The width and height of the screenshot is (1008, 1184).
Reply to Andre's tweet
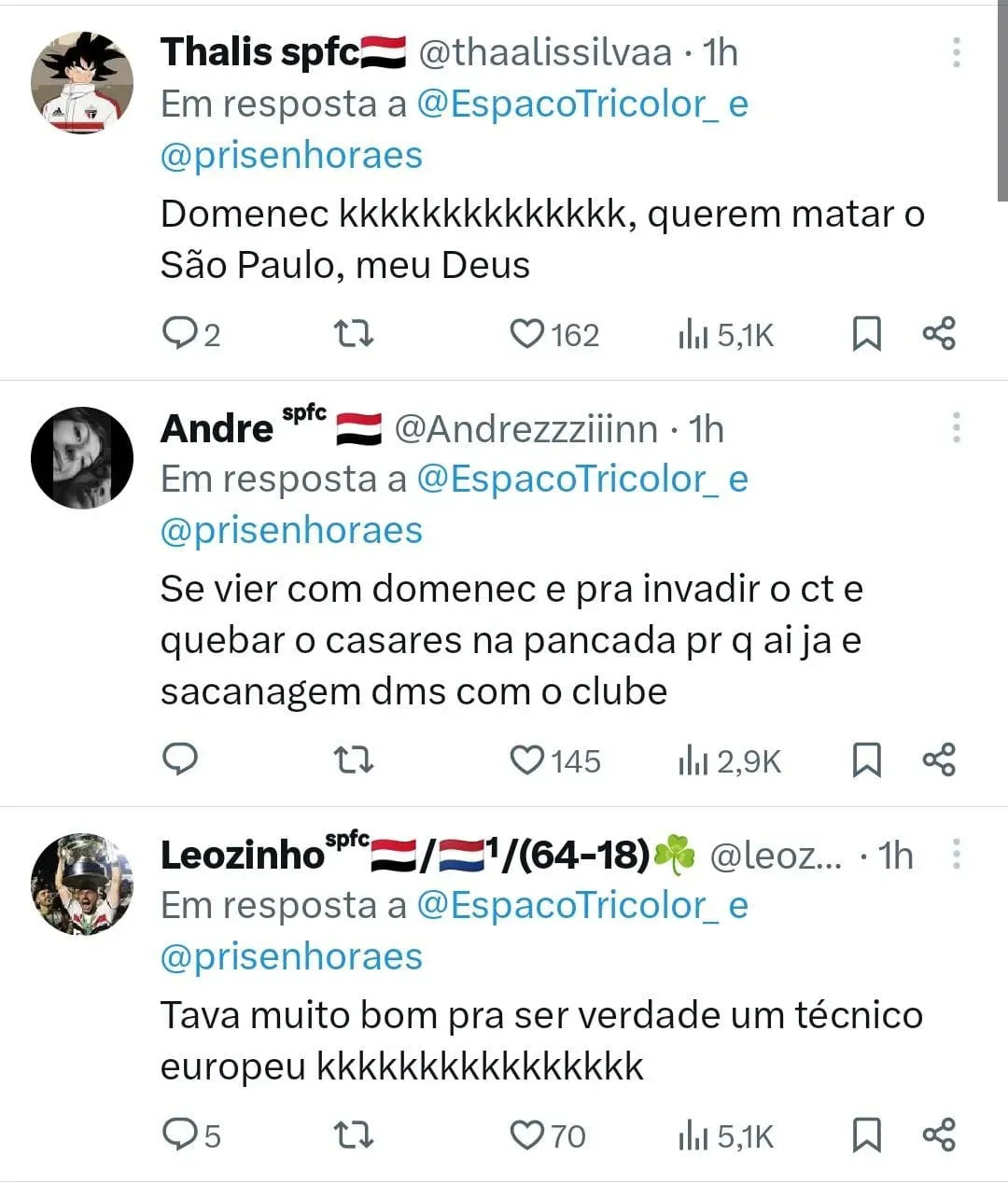click(x=180, y=760)
